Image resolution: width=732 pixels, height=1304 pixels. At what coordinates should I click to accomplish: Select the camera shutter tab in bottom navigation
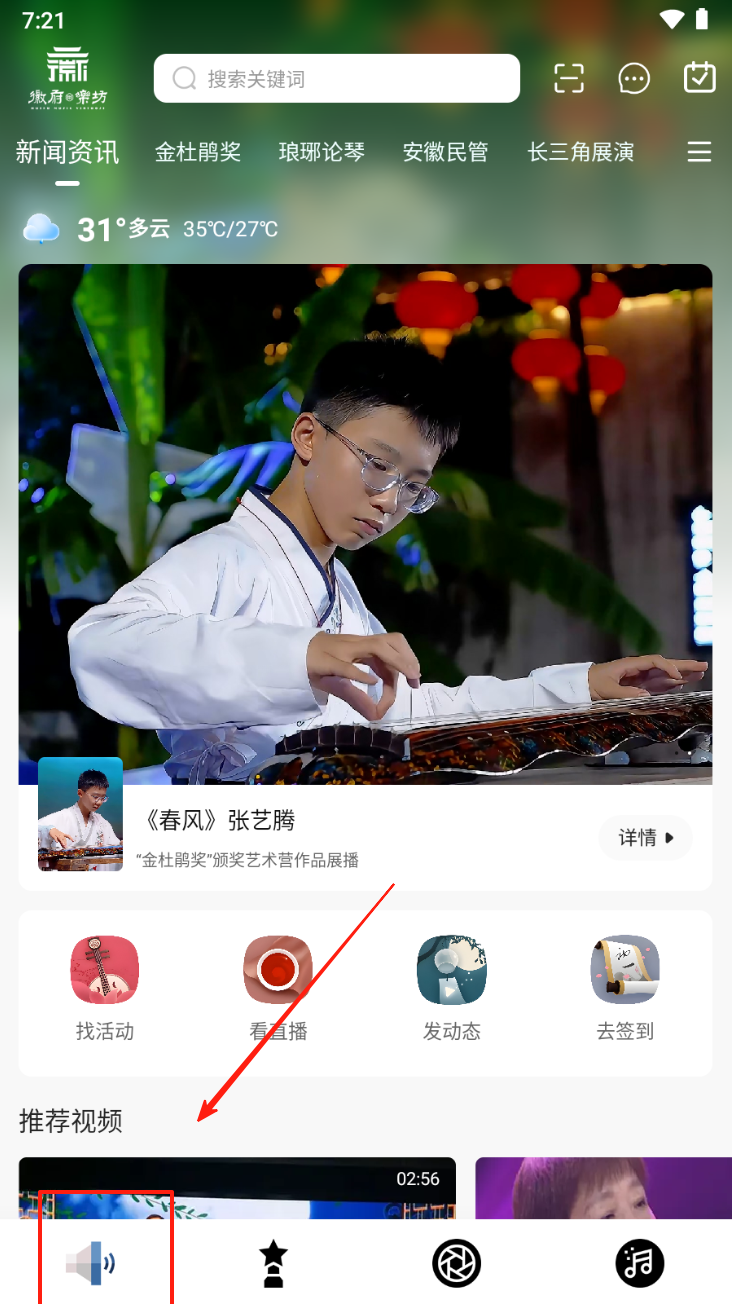pos(456,1263)
